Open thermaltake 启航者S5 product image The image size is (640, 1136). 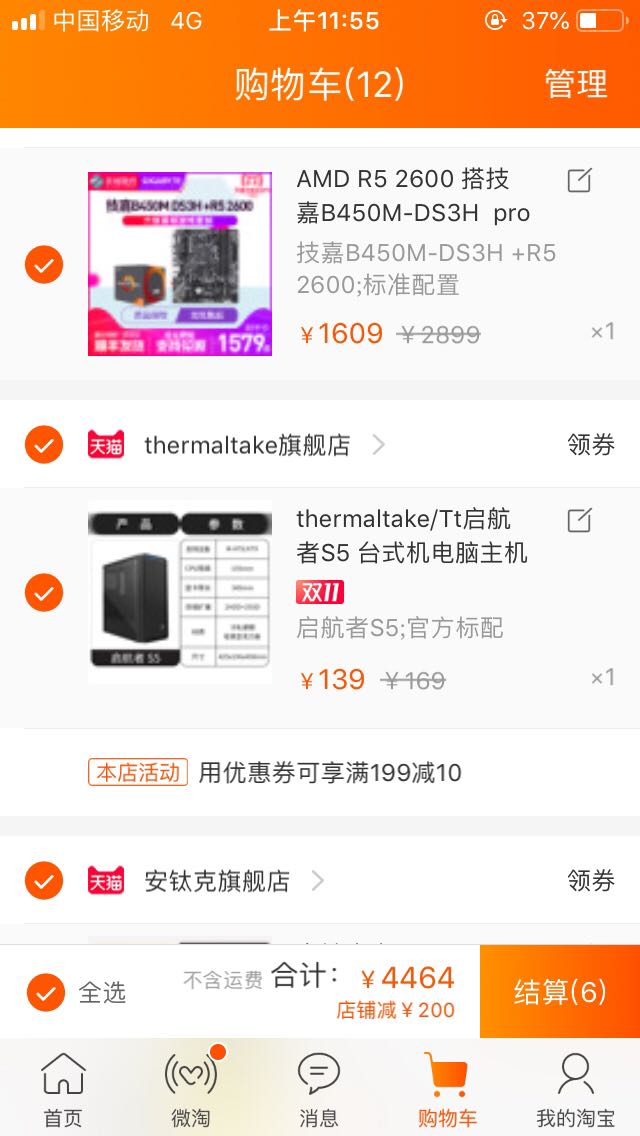point(180,592)
